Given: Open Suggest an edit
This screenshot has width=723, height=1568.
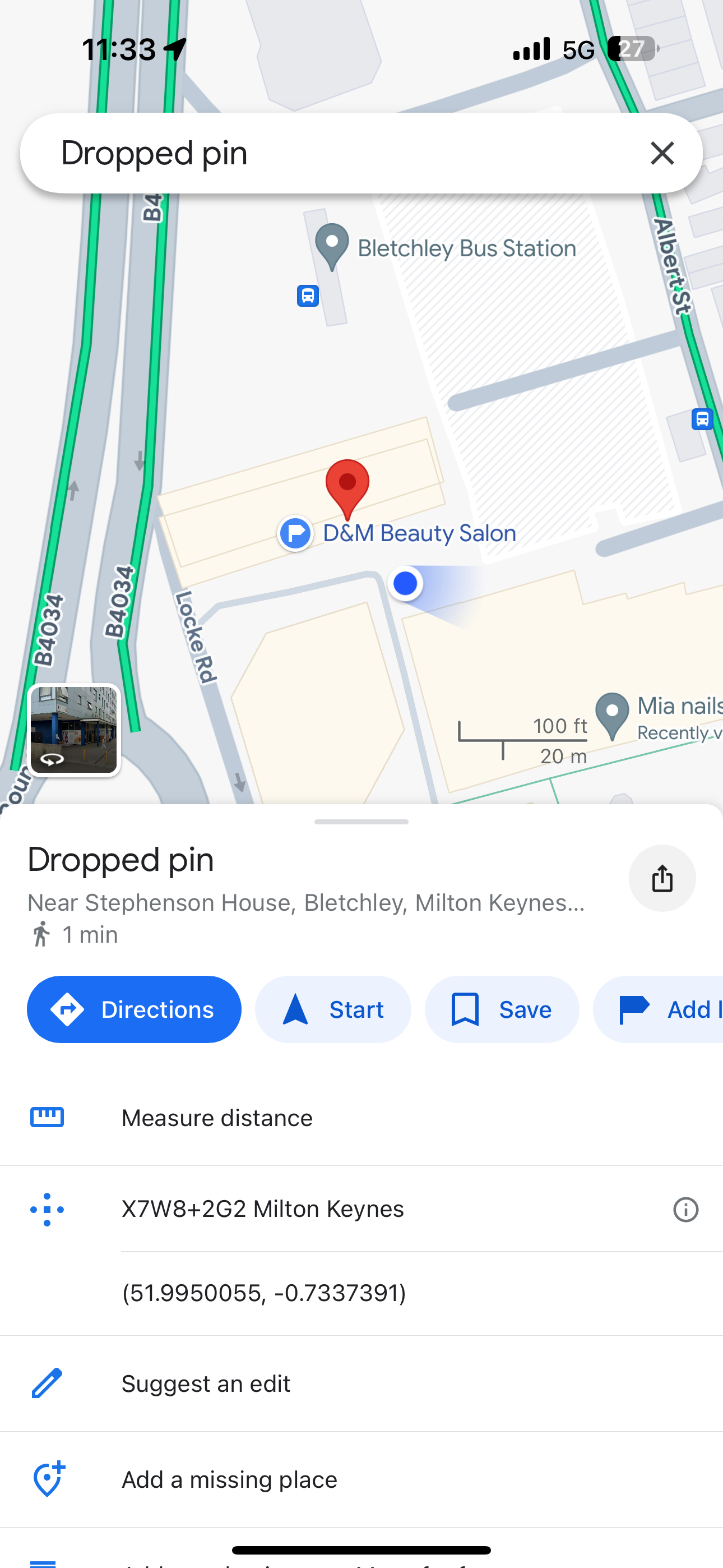Looking at the screenshot, I should pos(206,1383).
